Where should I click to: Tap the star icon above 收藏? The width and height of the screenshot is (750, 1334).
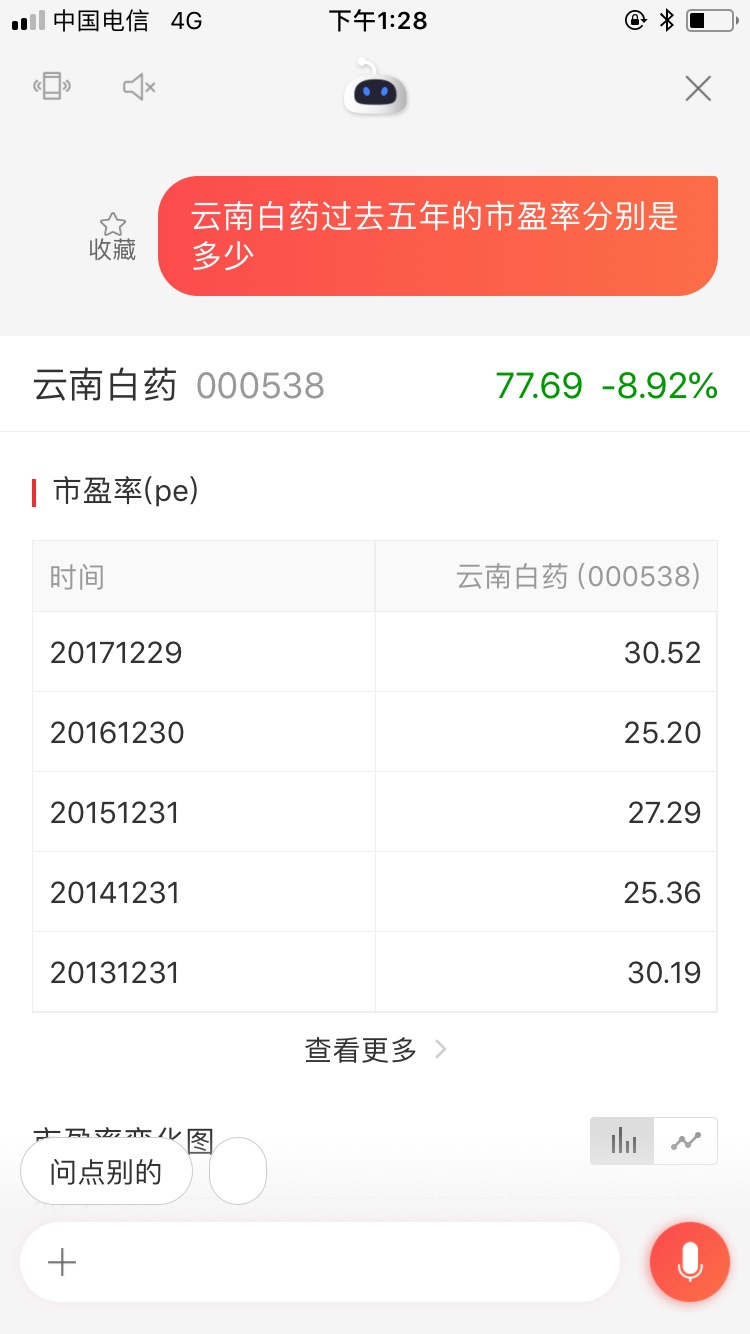click(x=113, y=222)
